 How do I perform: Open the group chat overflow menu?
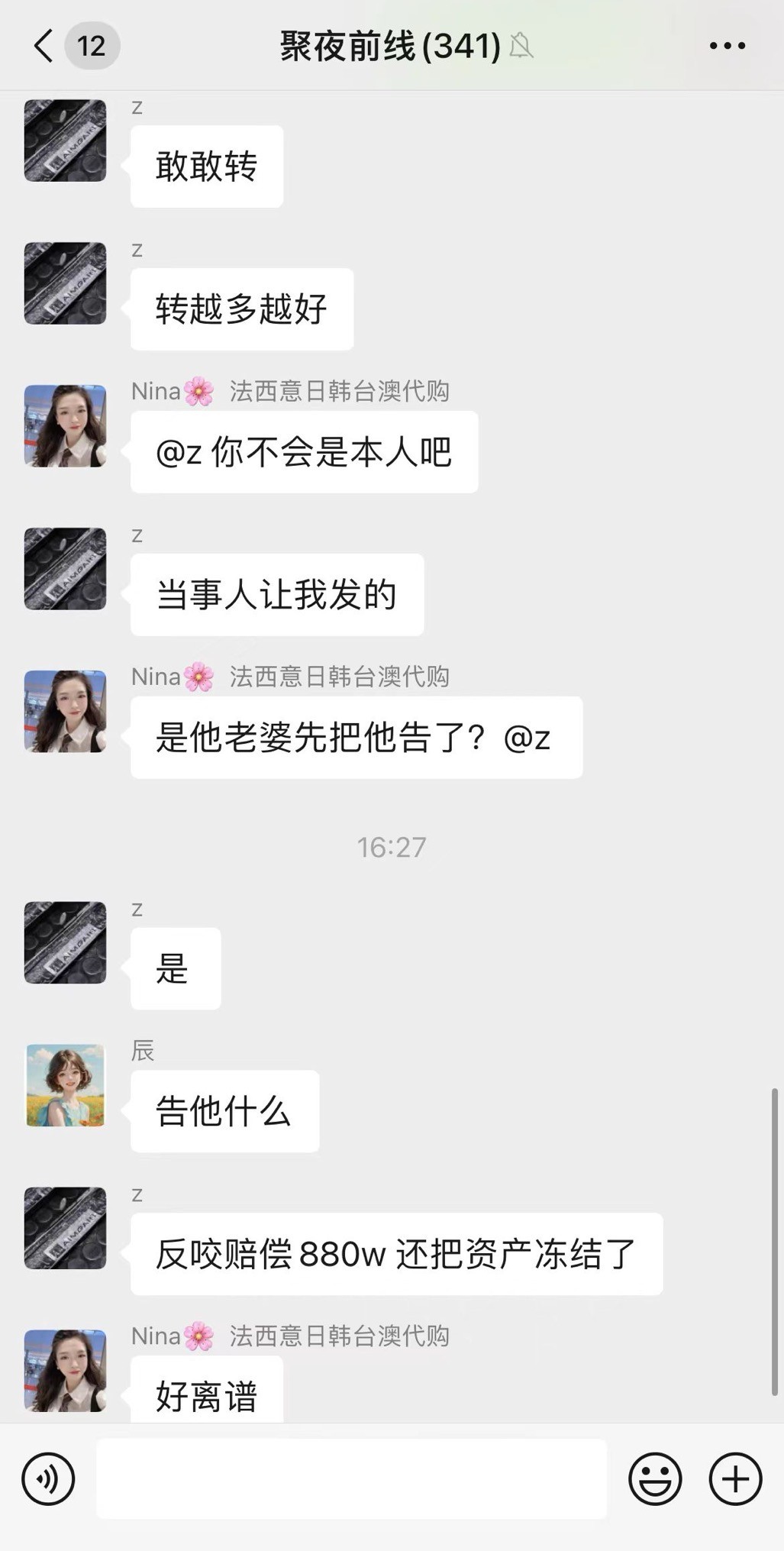(727, 46)
